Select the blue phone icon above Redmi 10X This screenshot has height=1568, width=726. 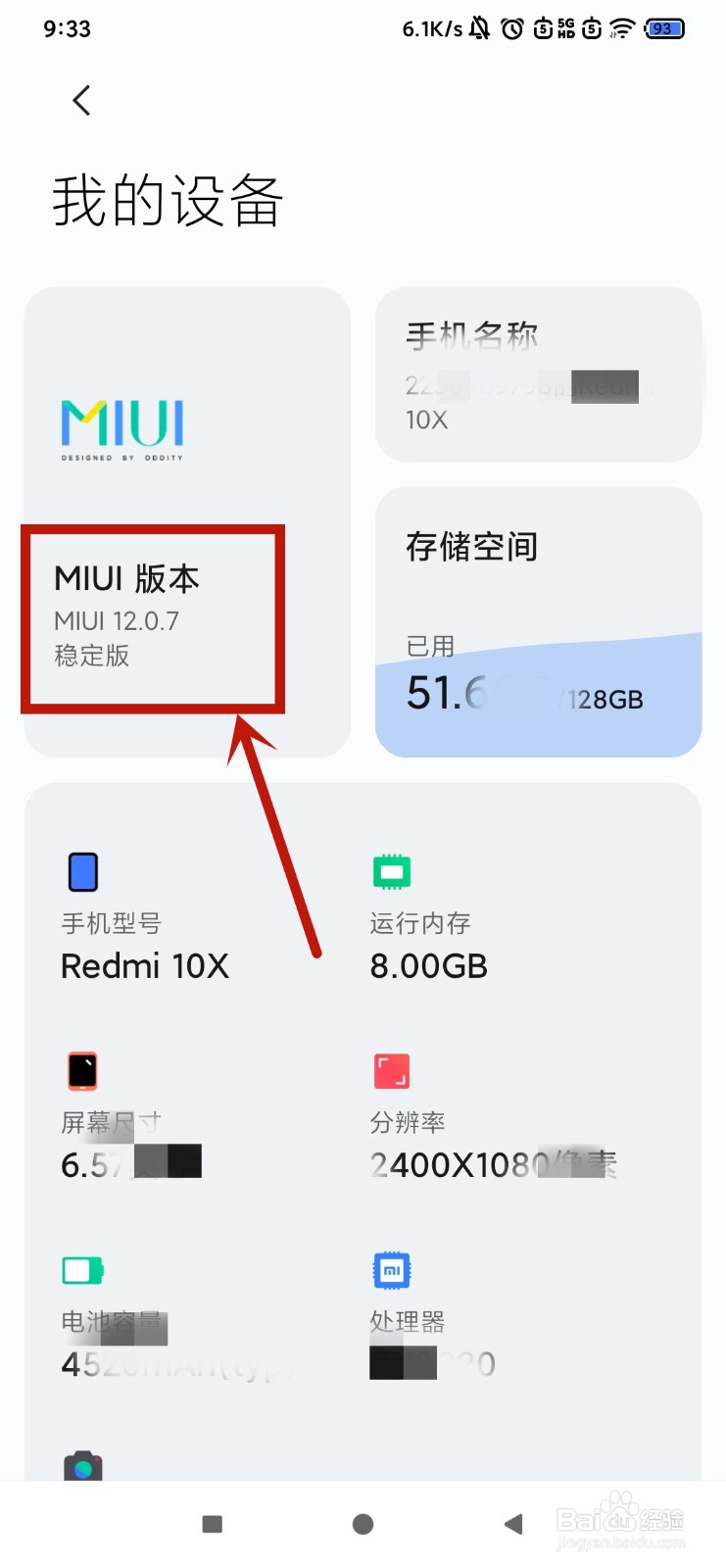[82, 871]
